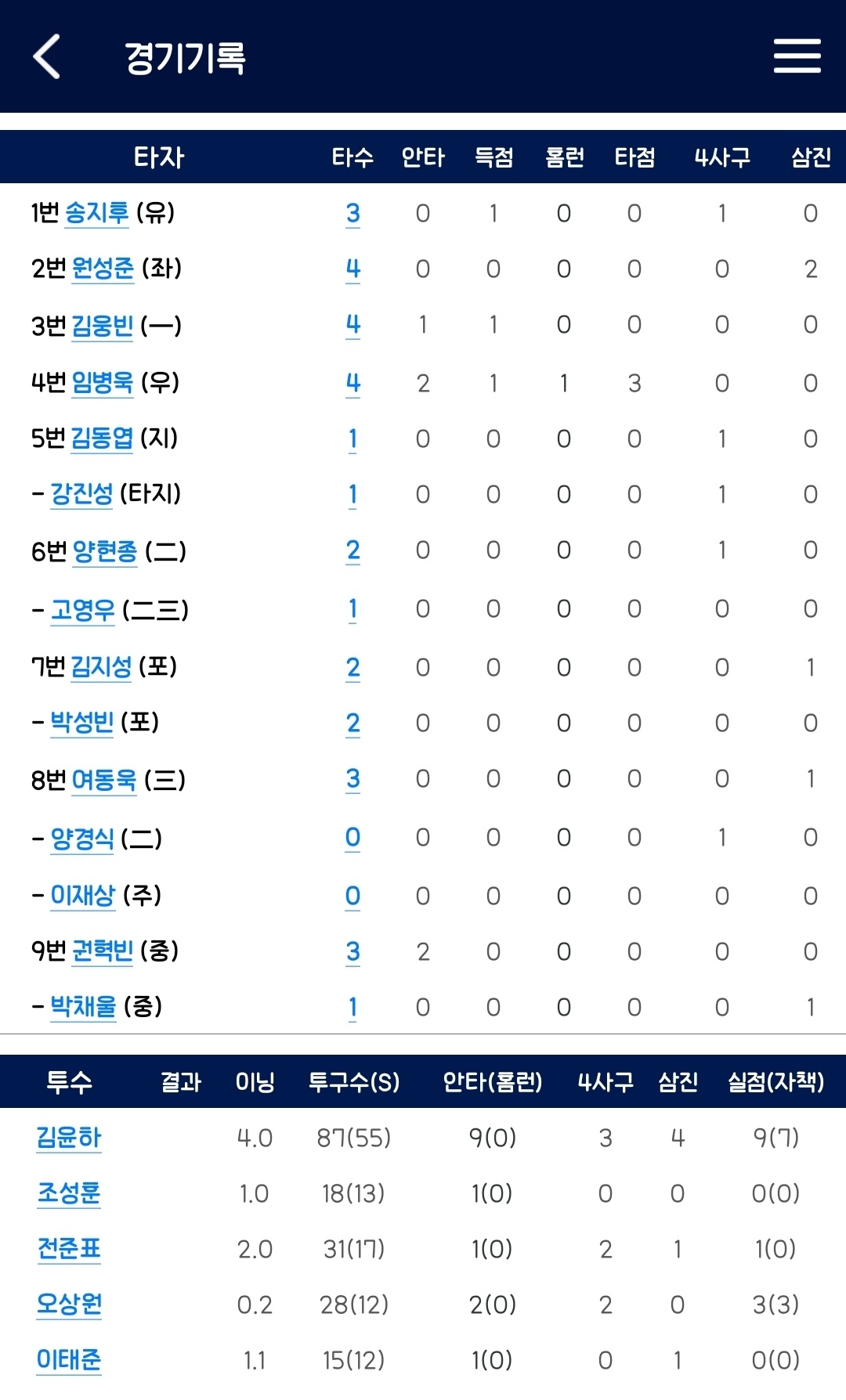This screenshot has width=846, height=1400.
Task: Tap 임병욱's at-bat count link
Action: (352, 383)
